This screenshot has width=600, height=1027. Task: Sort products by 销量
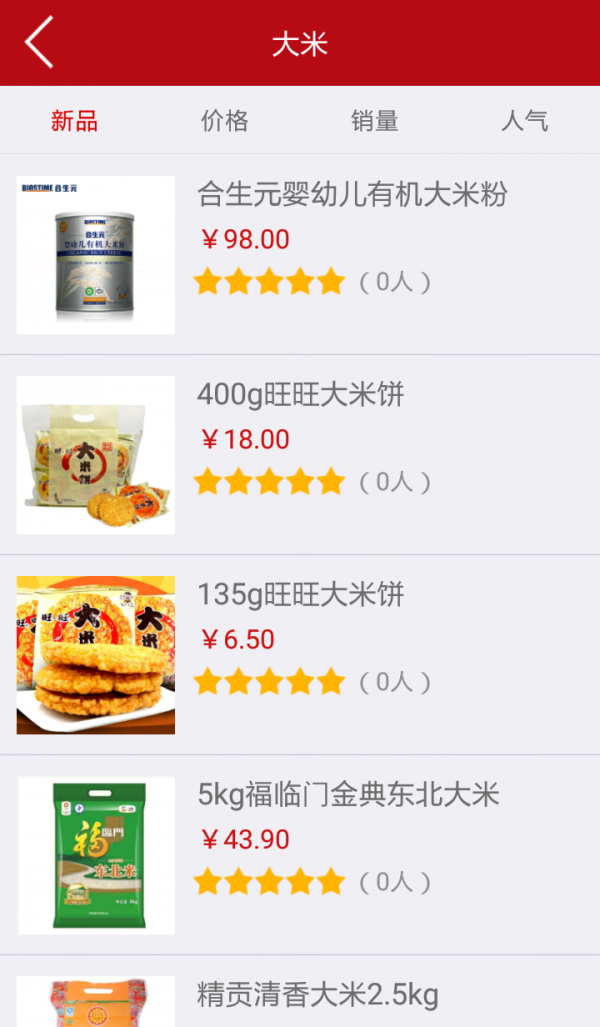click(x=375, y=121)
